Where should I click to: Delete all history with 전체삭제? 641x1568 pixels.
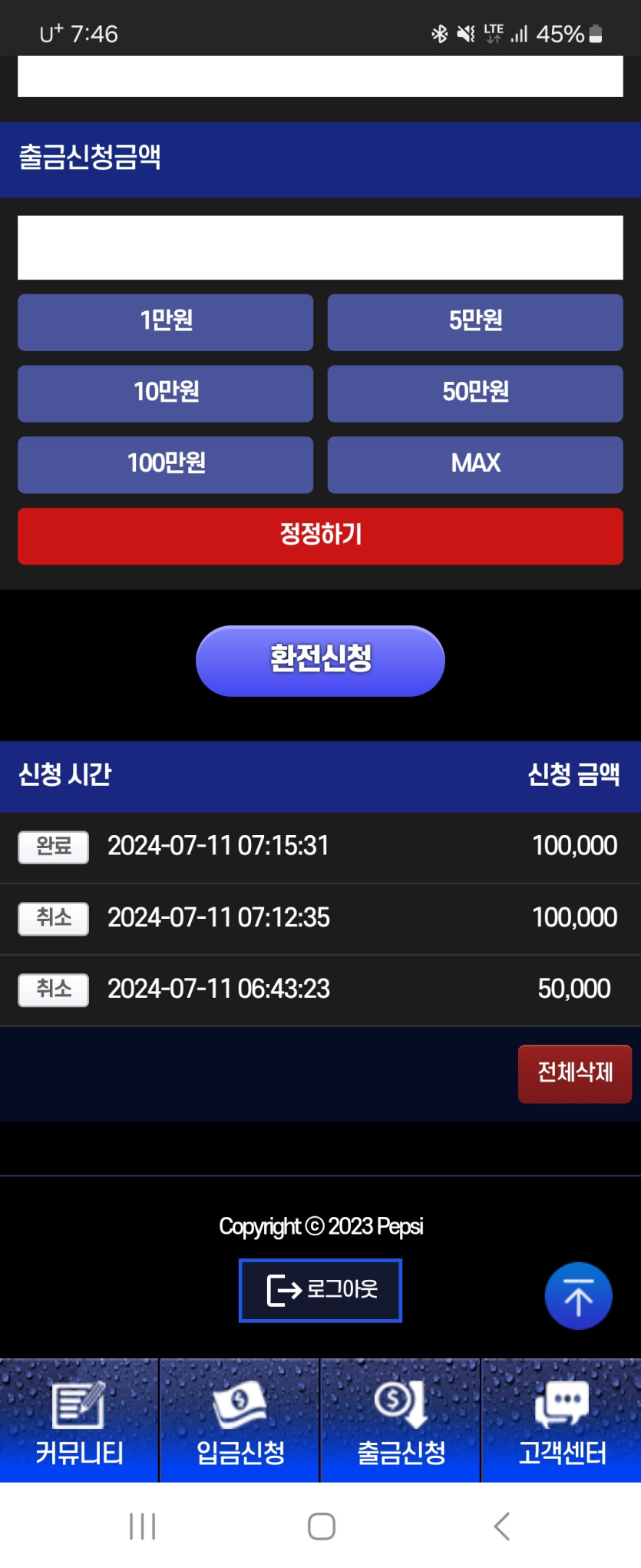click(574, 1073)
